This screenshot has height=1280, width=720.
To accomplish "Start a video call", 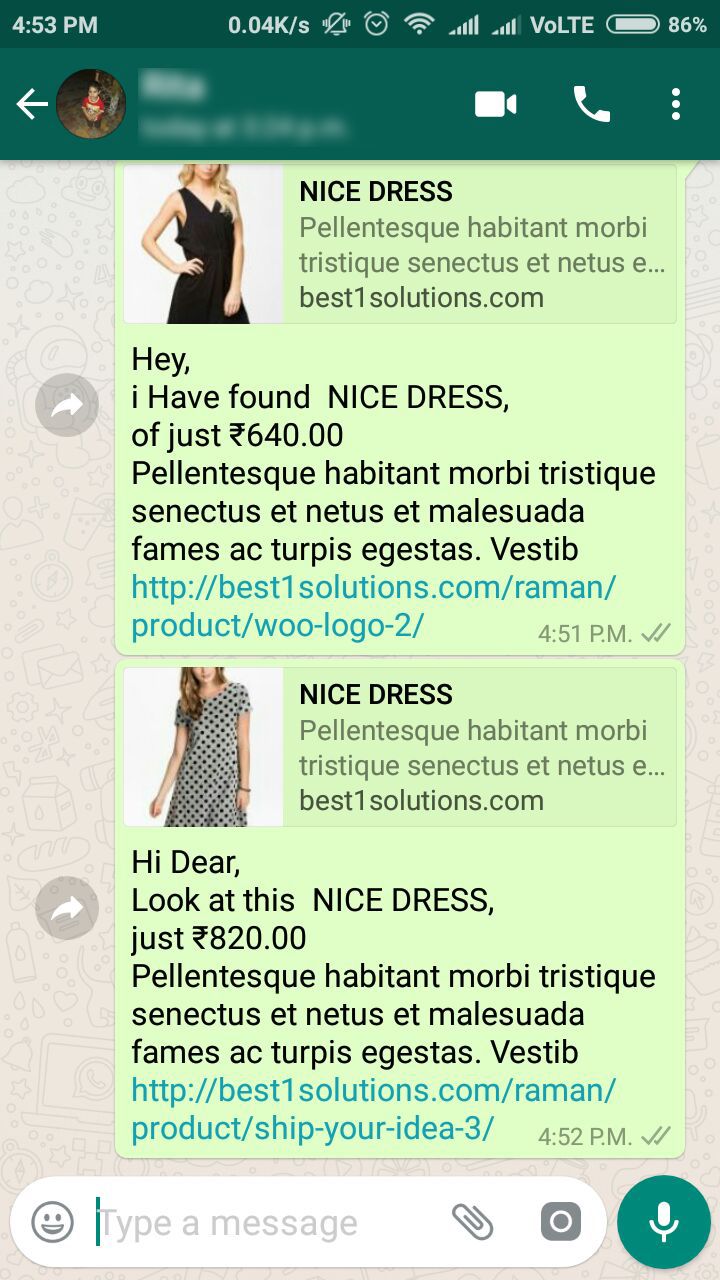I will 495,104.
